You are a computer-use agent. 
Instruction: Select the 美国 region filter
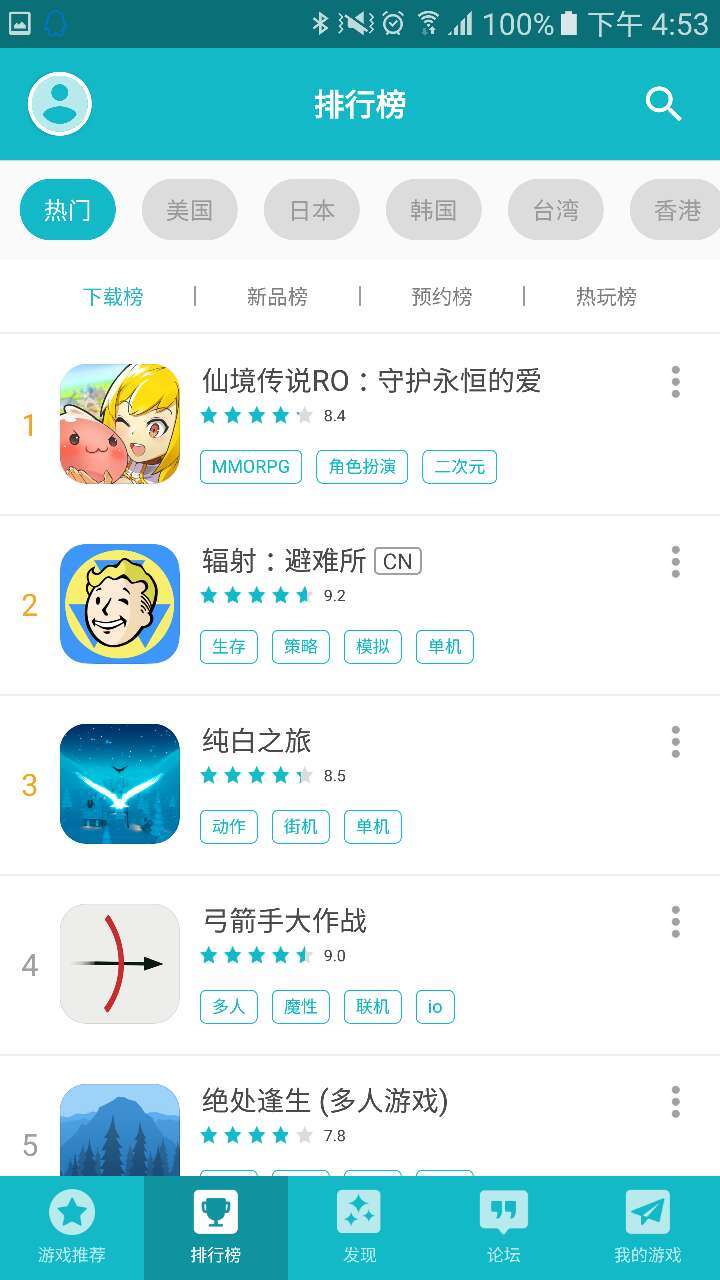point(189,210)
